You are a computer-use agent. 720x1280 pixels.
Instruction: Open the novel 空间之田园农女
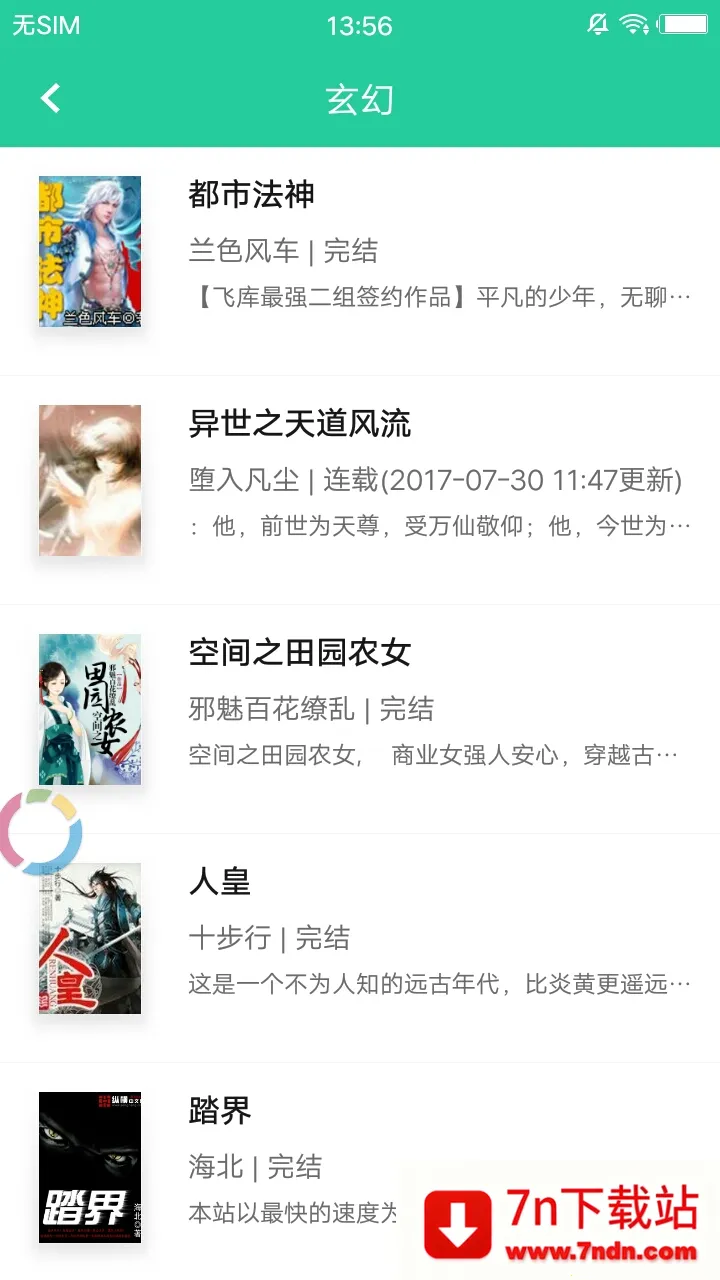click(300, 652)
